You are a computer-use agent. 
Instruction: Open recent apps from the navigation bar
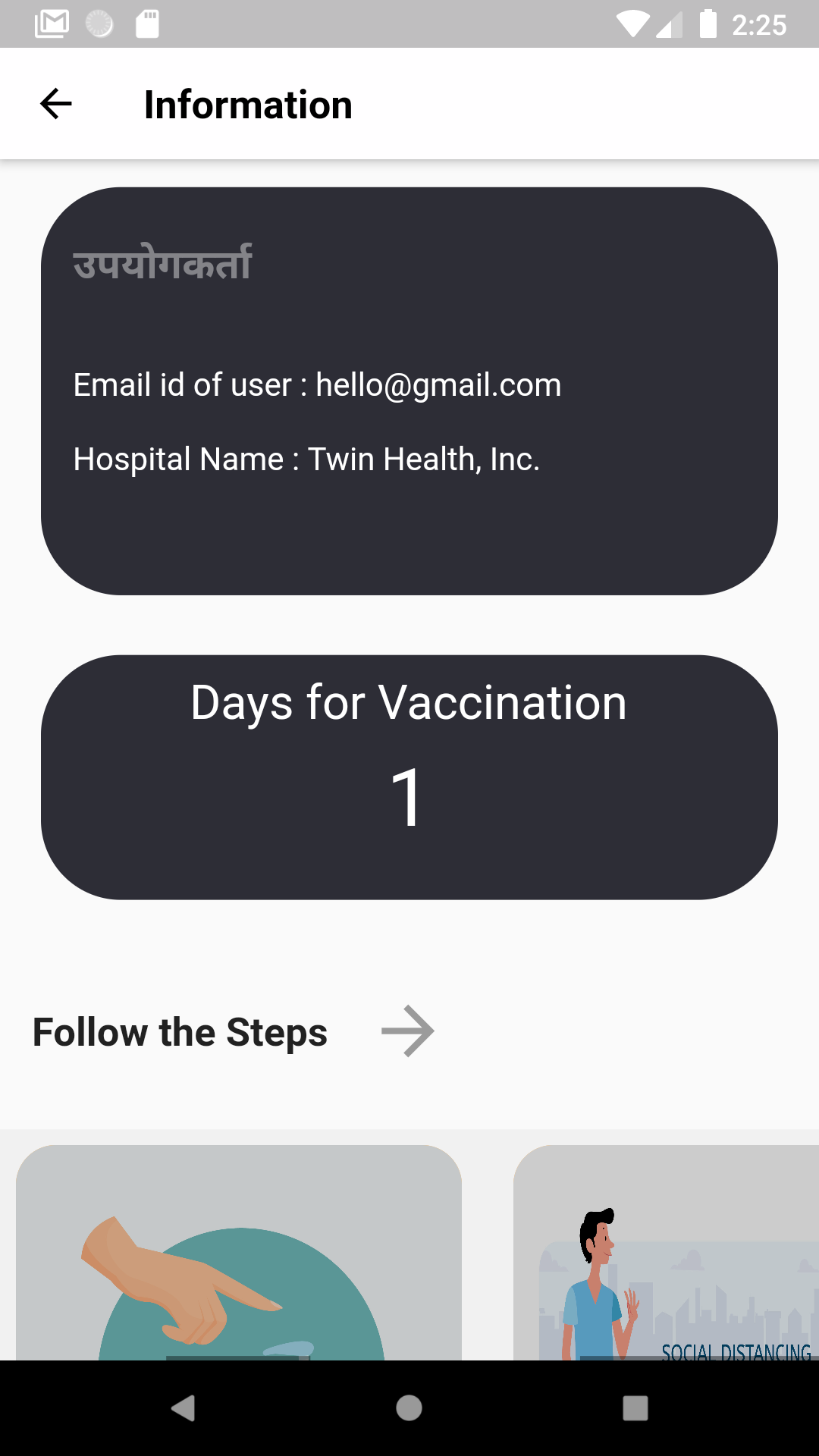click(x=635, y=1408)
